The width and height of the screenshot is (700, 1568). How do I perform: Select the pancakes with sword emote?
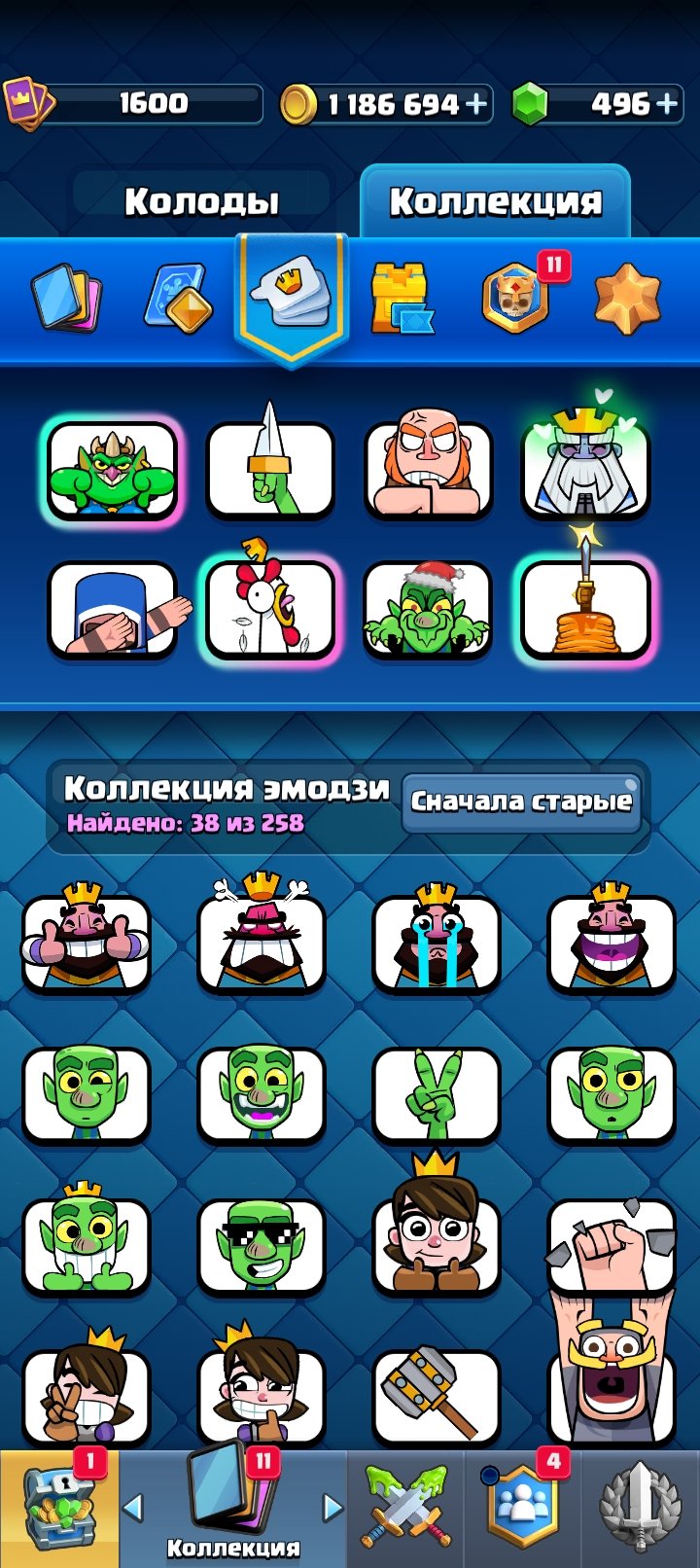tap(584, 610)
